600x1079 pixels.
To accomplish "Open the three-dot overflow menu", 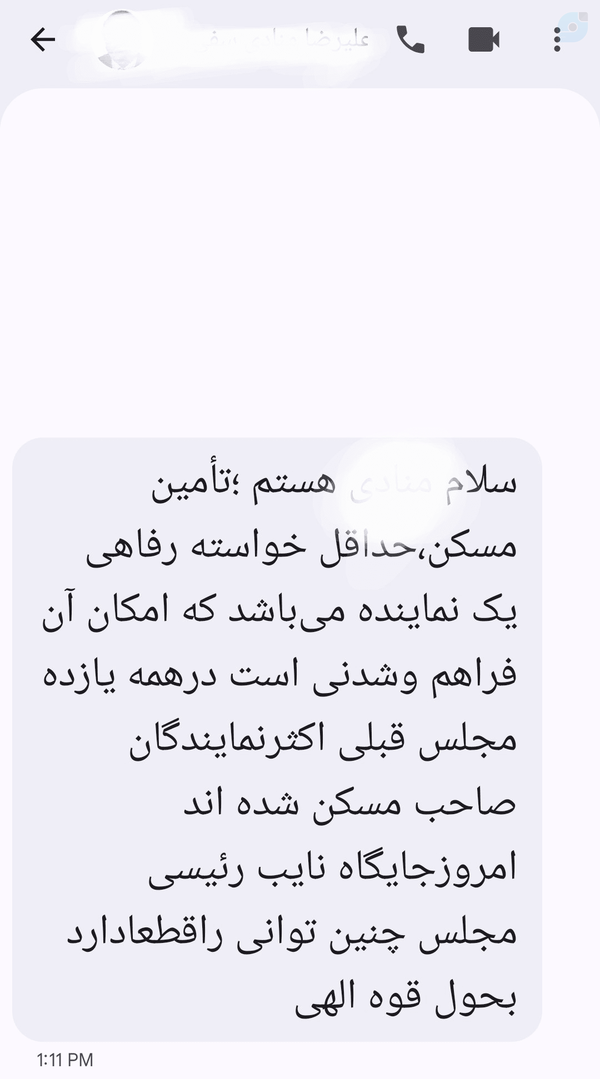I will tap(557, 40).
